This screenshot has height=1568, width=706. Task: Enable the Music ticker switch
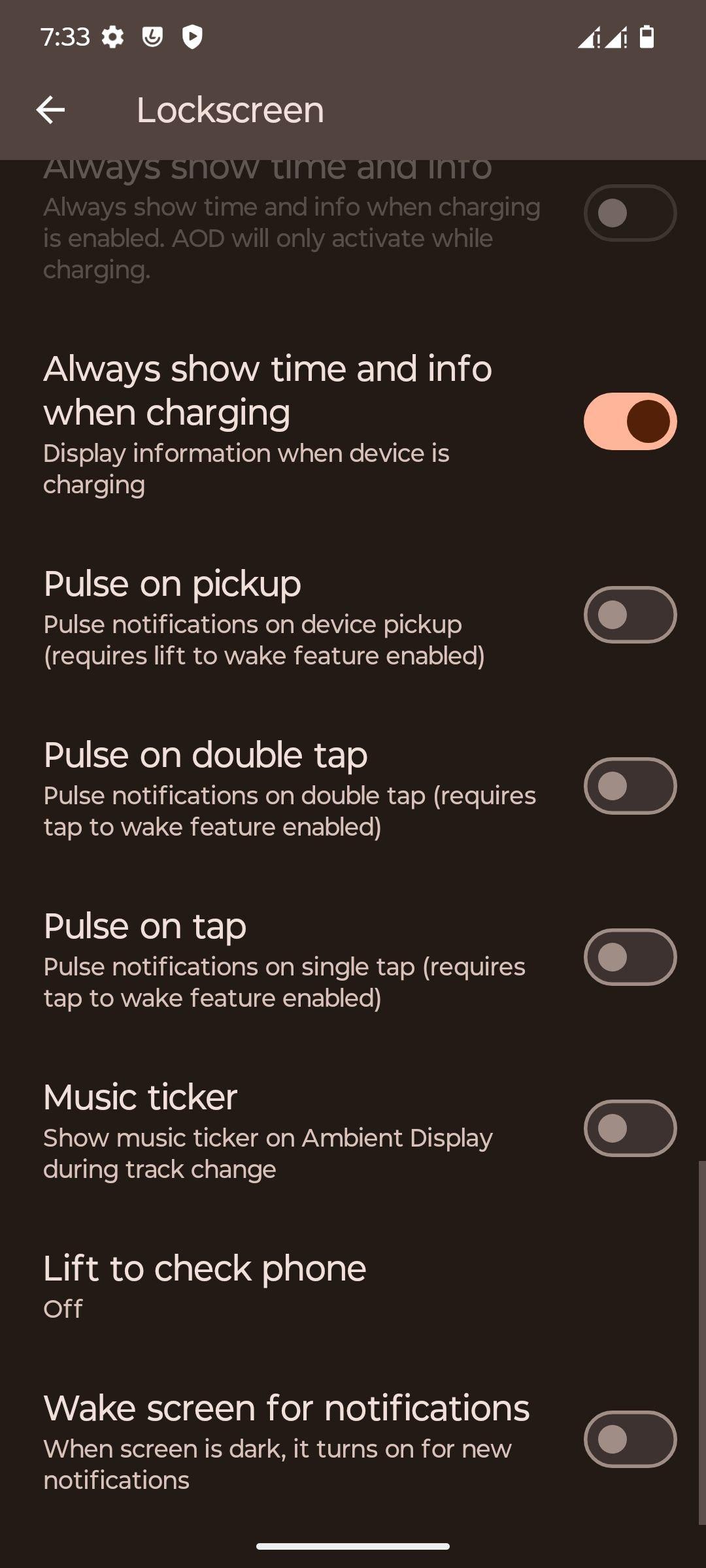pyautogui.click(x=630, y=1128)
